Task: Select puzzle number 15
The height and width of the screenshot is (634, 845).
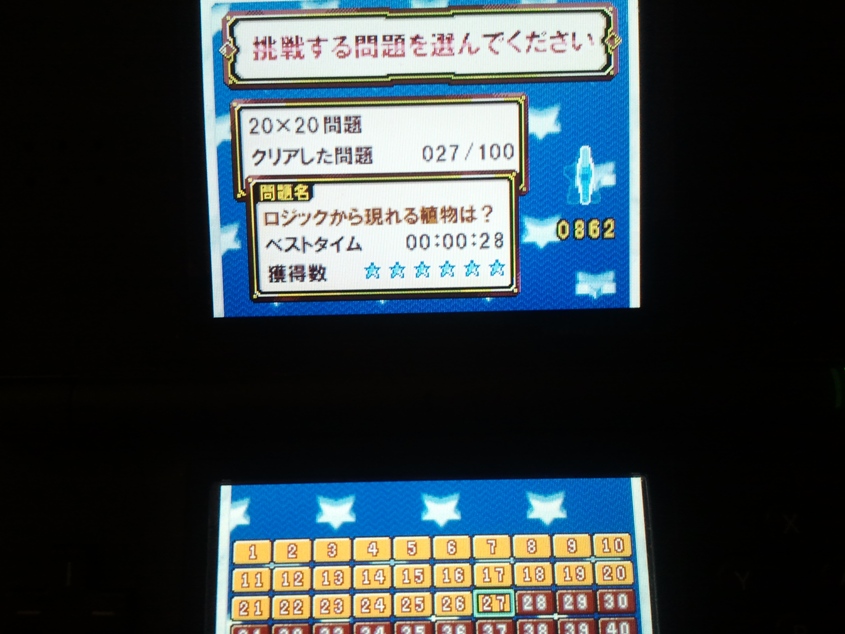Action: pyautogui.click(x=412, y=576)
